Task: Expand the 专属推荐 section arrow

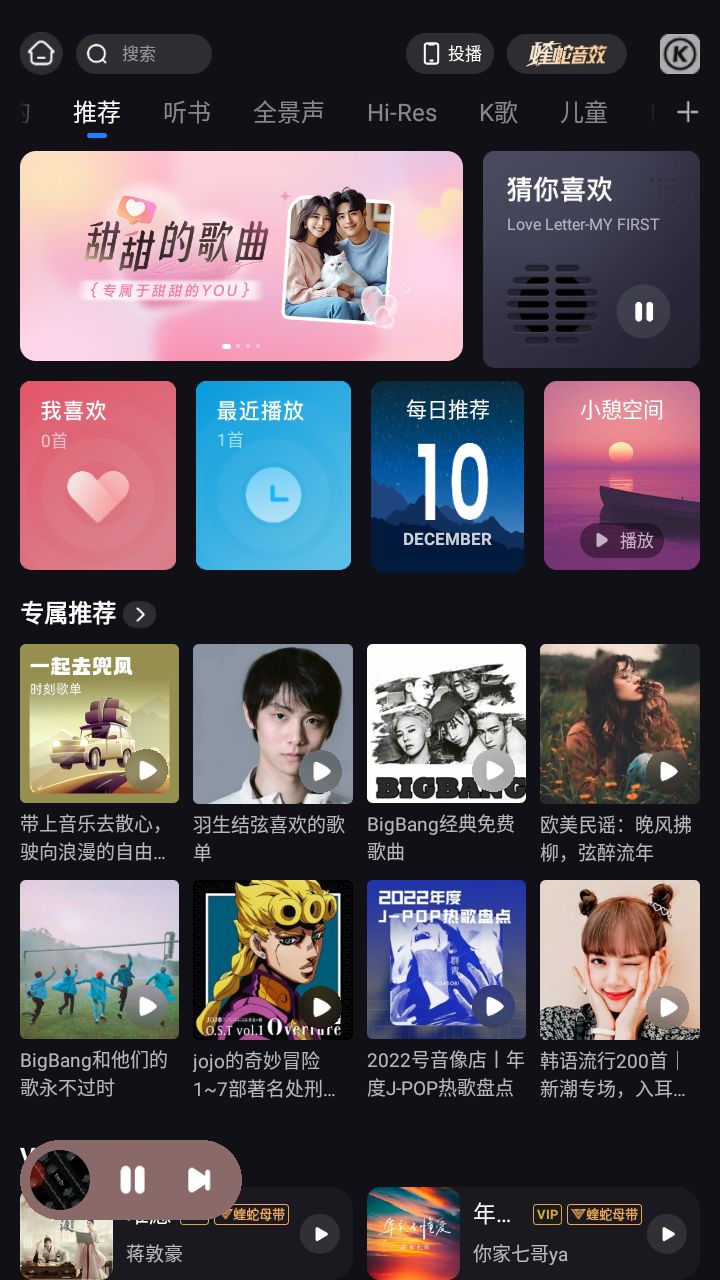Action: tap(140, 614)
